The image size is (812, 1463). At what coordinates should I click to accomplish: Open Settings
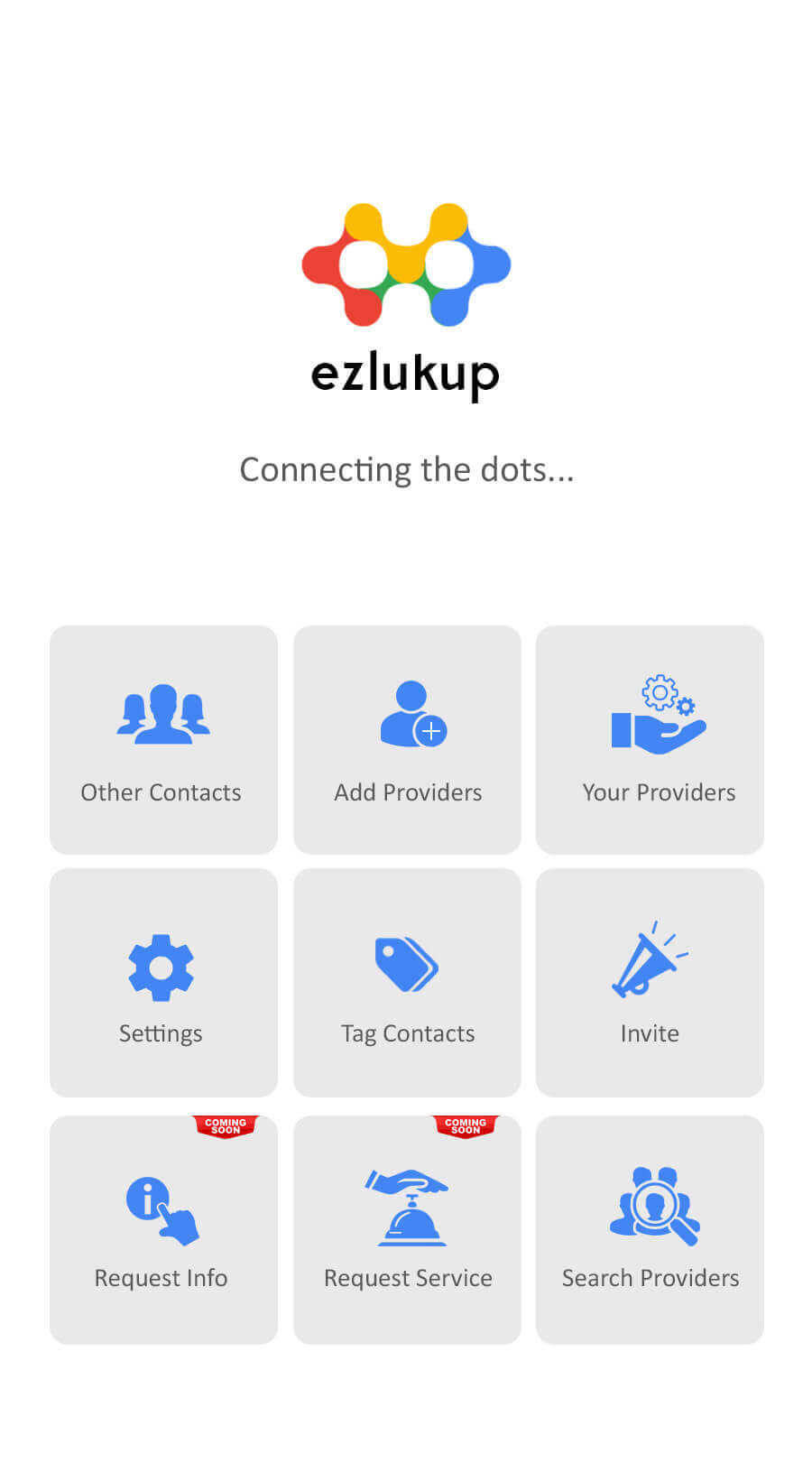coord(163,982)
